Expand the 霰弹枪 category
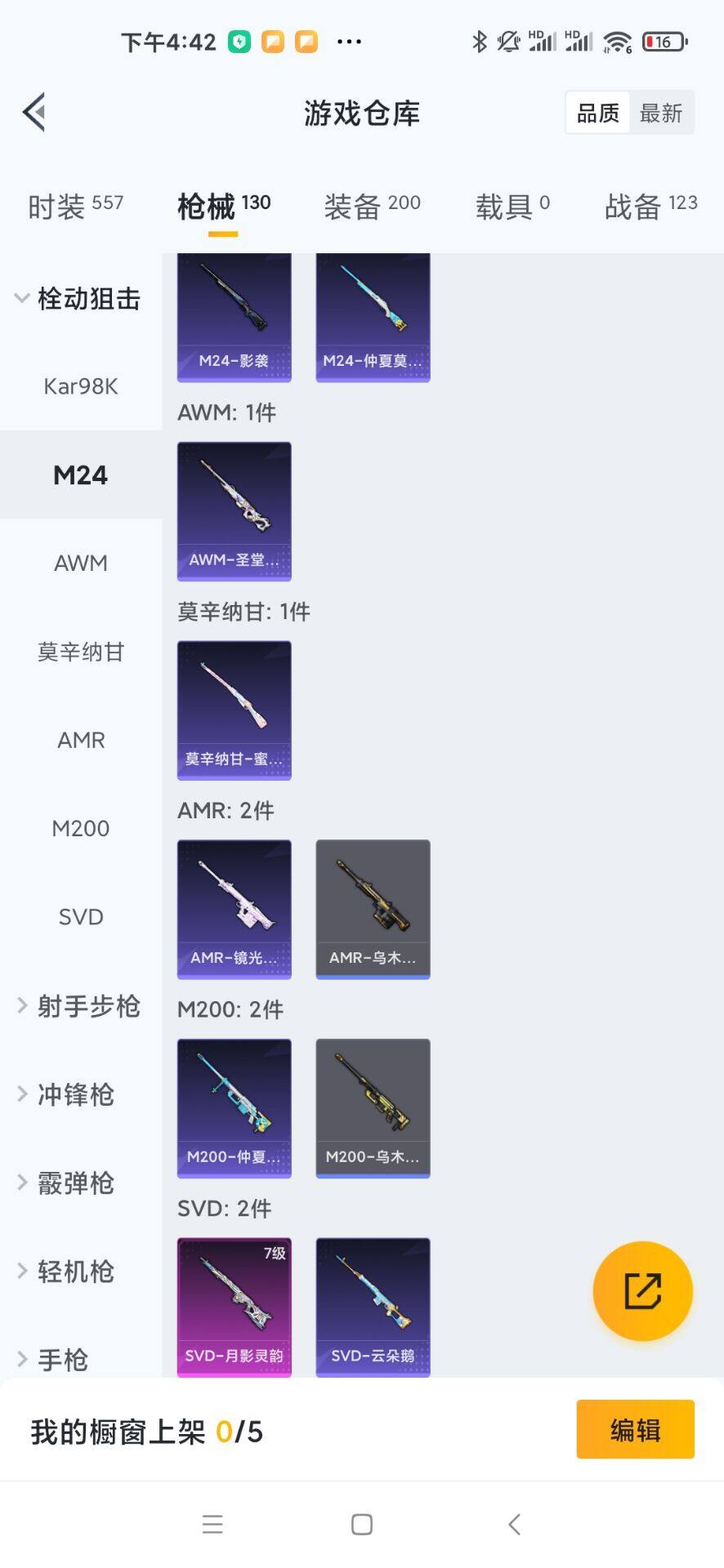724x1568 pixels. tap(65, 1183)
